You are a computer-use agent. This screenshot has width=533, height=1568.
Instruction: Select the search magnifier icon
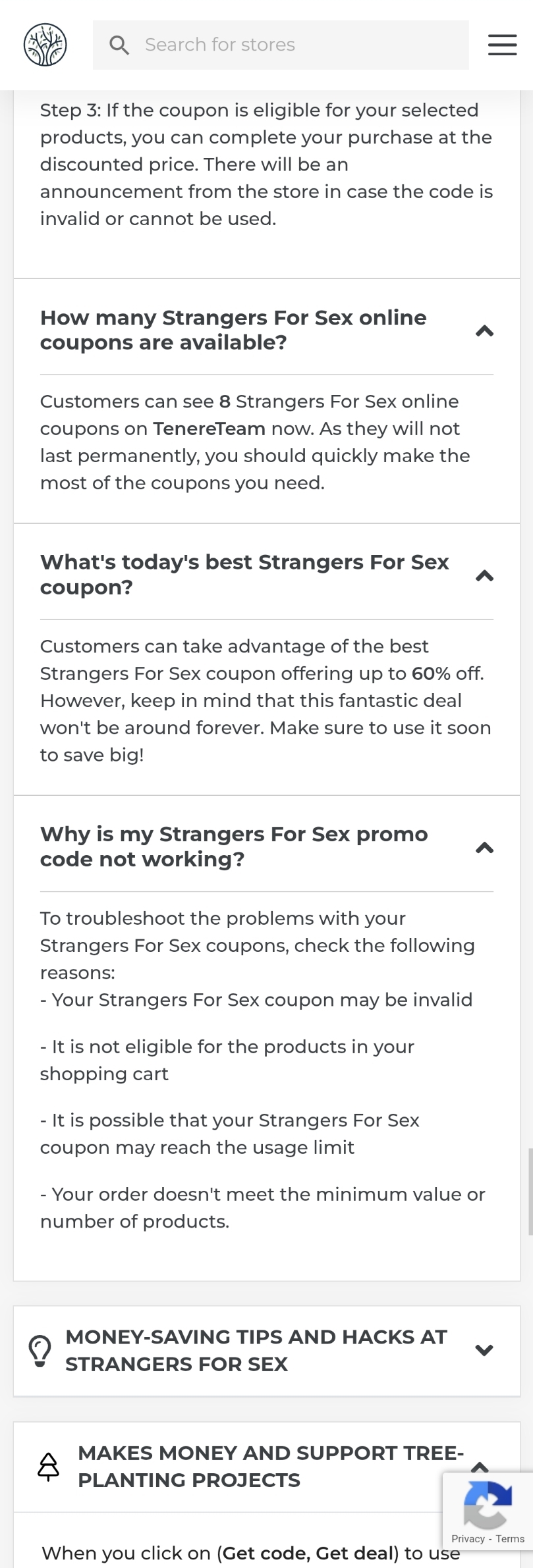[x=119, y=44]
